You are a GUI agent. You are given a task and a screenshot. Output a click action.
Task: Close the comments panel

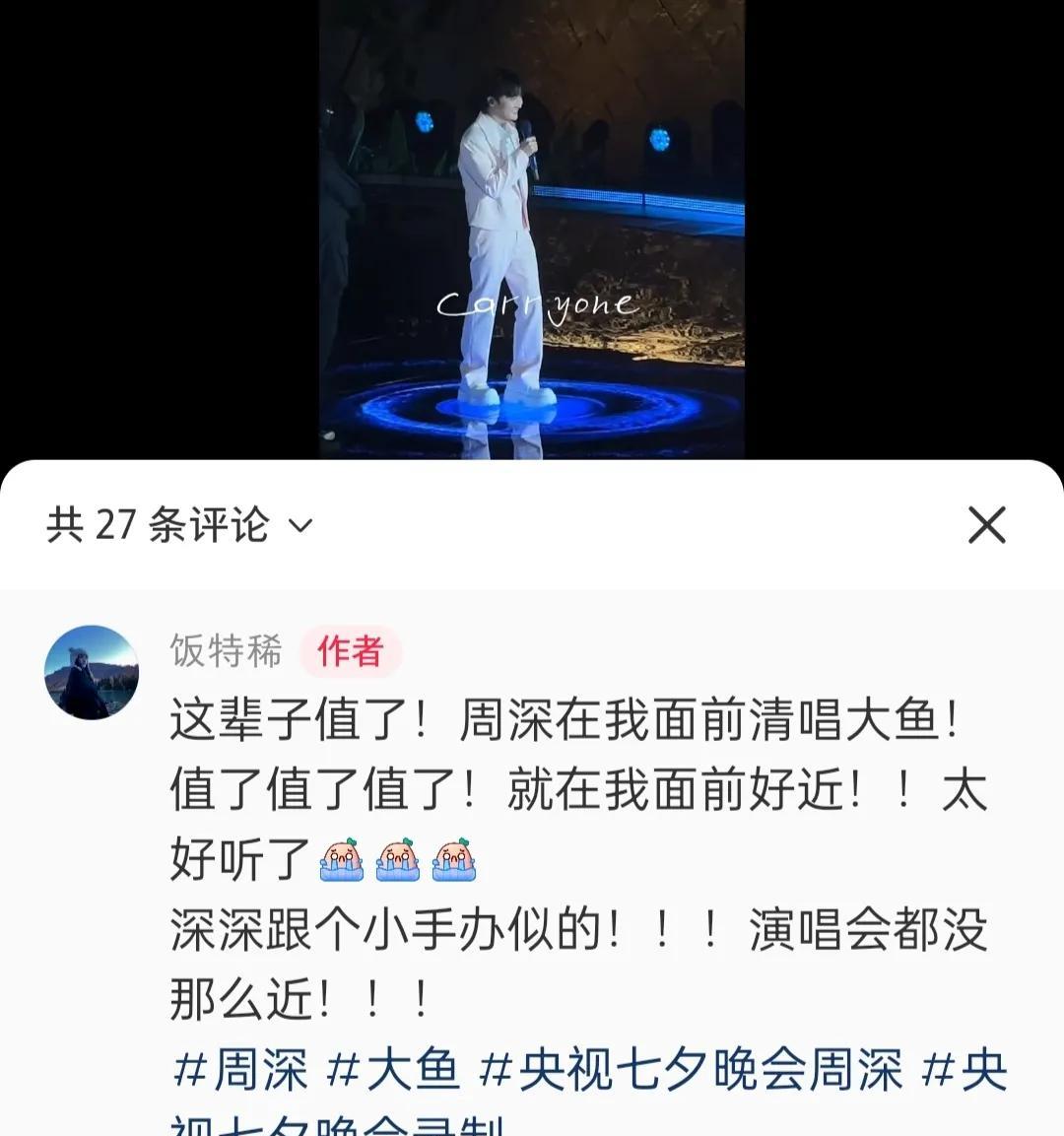pyautogui.click(x=986, y=525)
